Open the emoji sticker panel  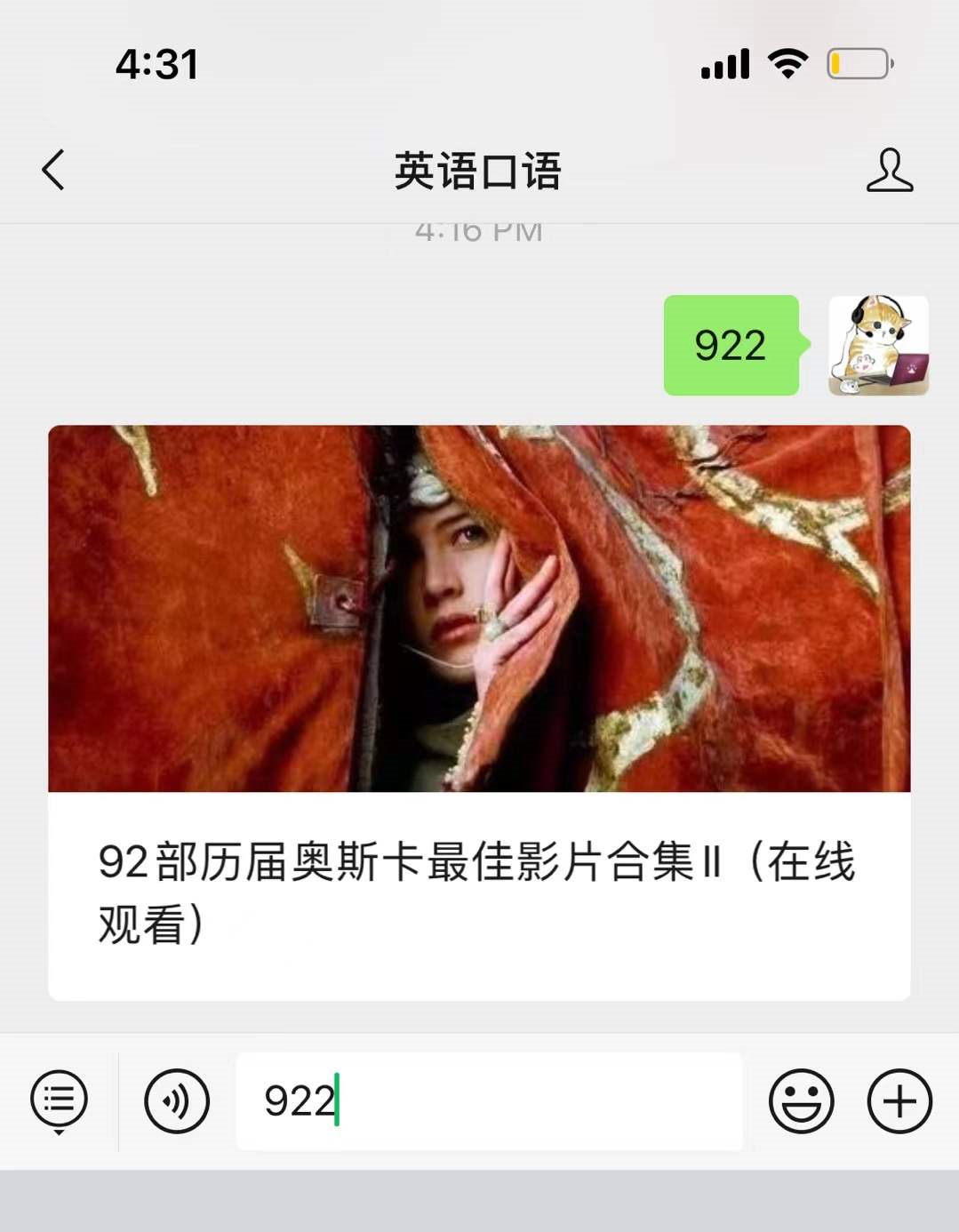click(x=801, y=1100)
